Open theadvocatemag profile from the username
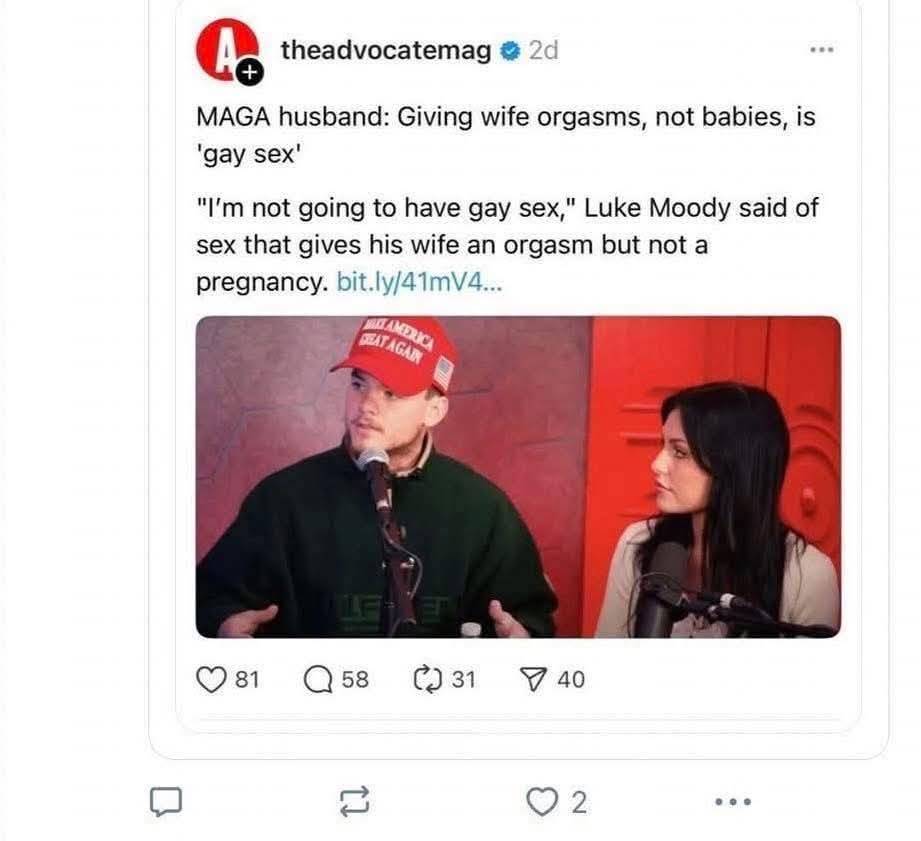 [385, 50]
